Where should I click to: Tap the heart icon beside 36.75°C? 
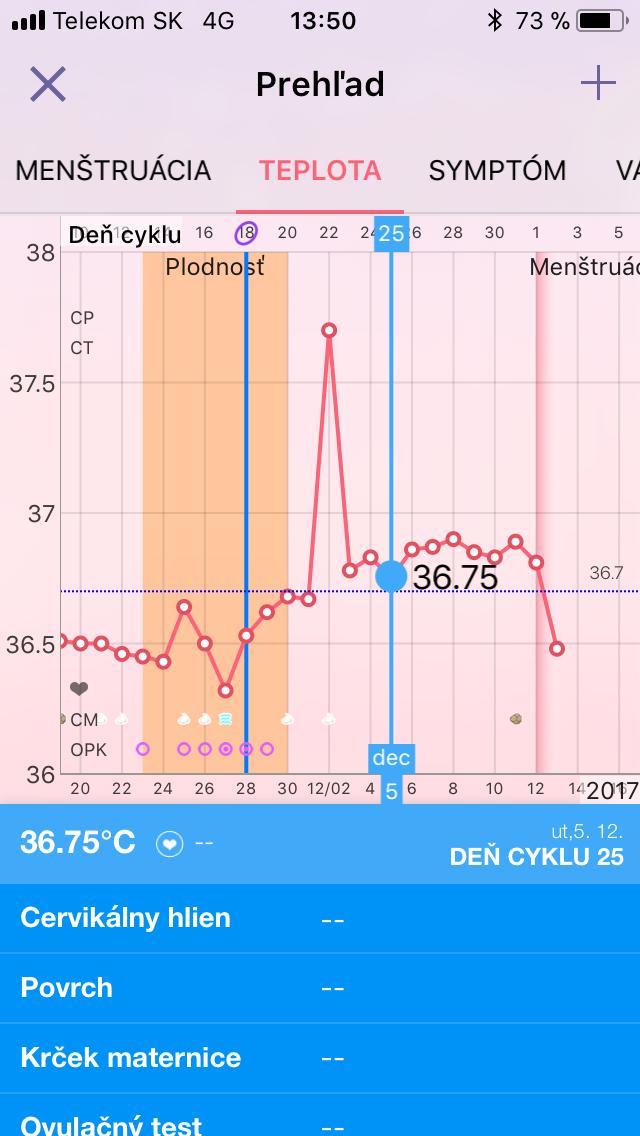click(x=170, y=845)
